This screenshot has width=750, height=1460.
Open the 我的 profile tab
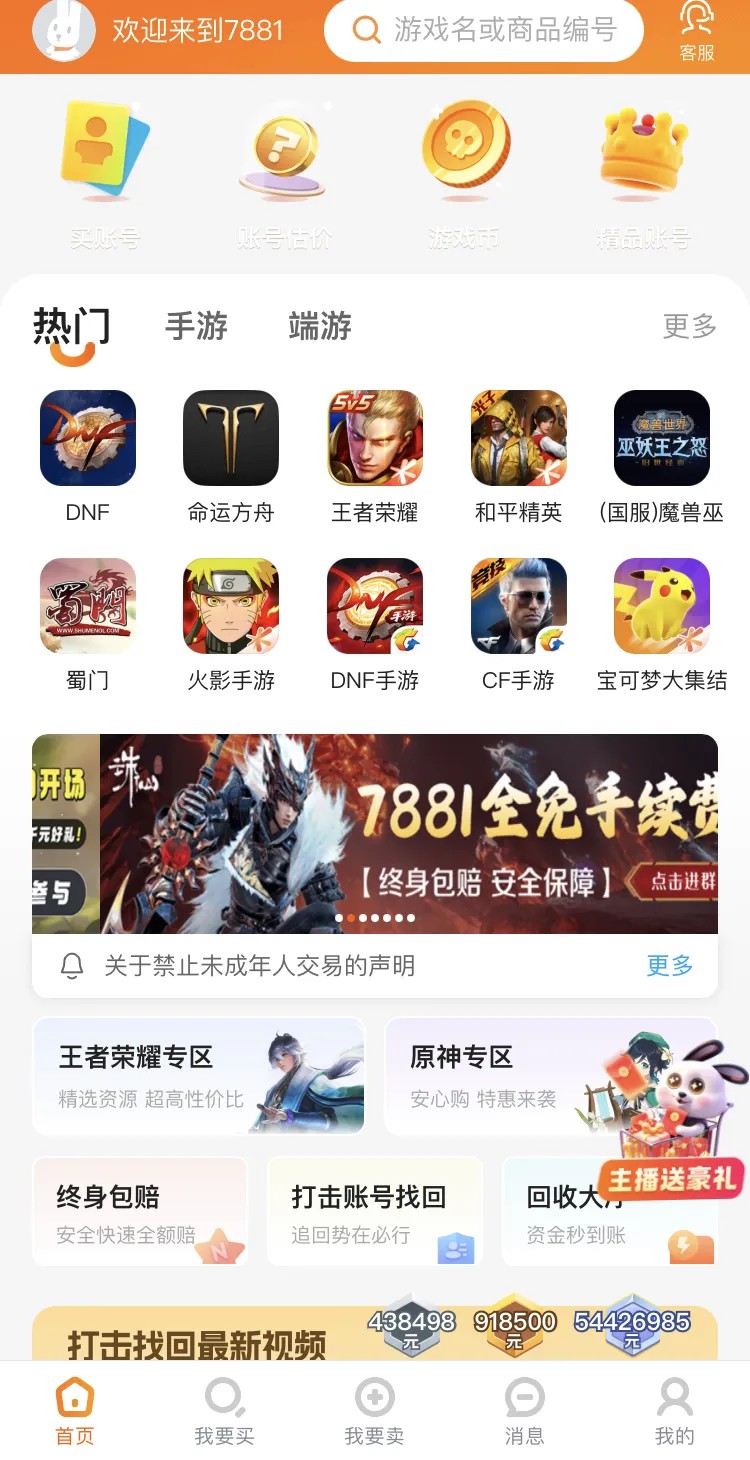tap(674, 1411)
